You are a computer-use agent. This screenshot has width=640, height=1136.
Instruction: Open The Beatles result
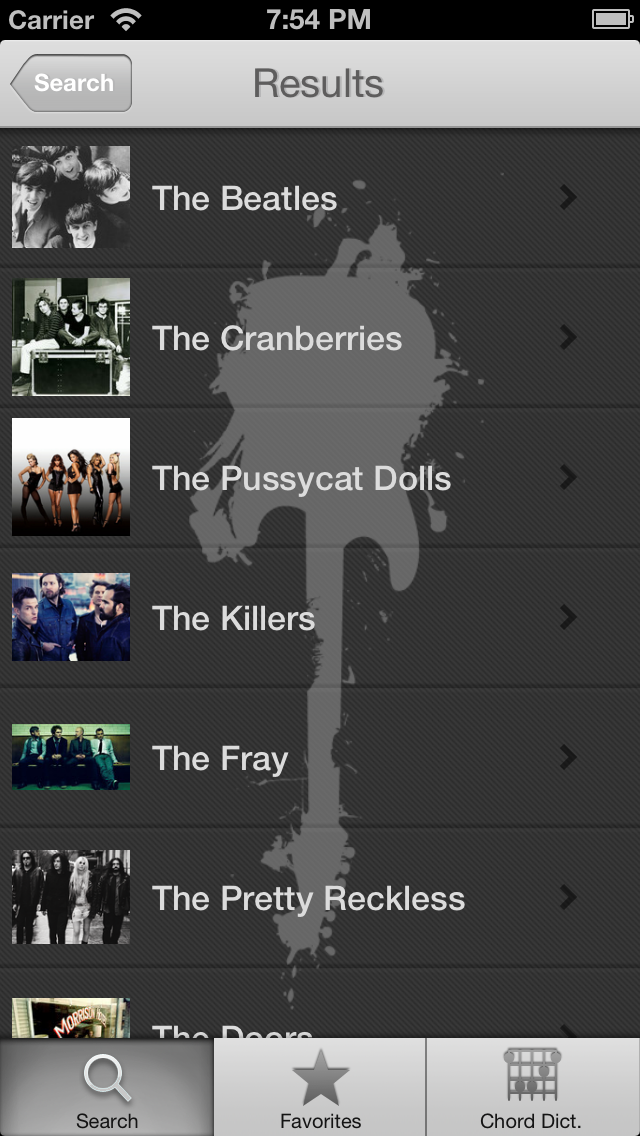point(320,198)
